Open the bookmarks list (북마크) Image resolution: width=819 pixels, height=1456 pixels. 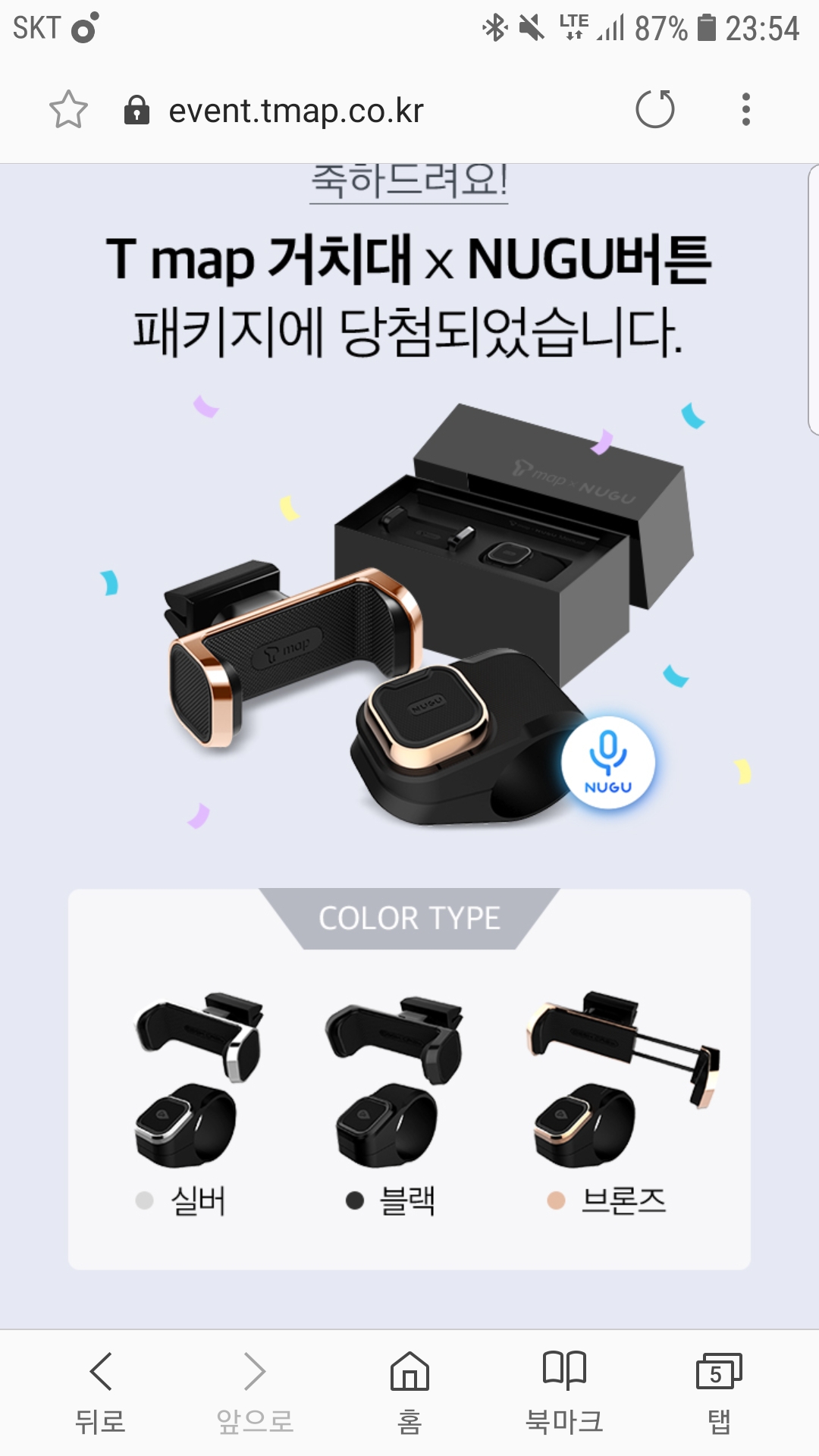(564, 1392)
